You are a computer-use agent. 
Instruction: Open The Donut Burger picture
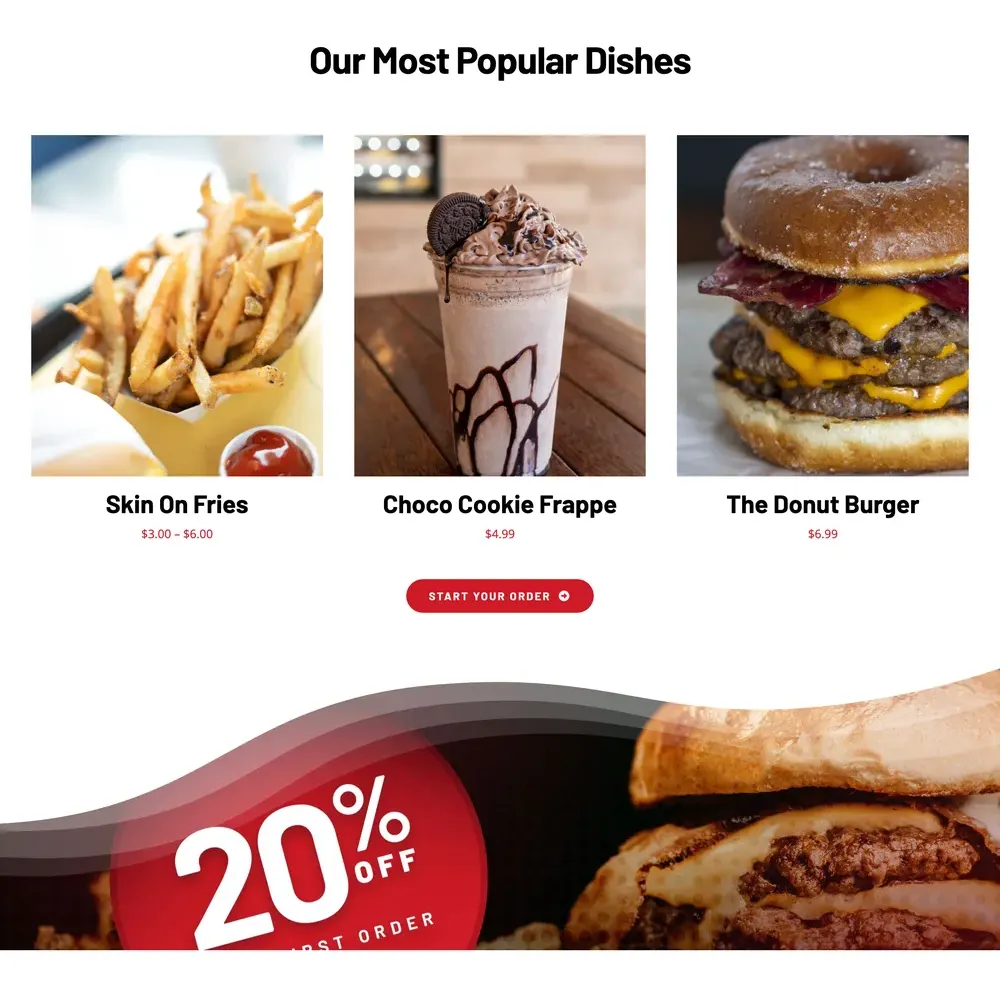coord(822,305)
